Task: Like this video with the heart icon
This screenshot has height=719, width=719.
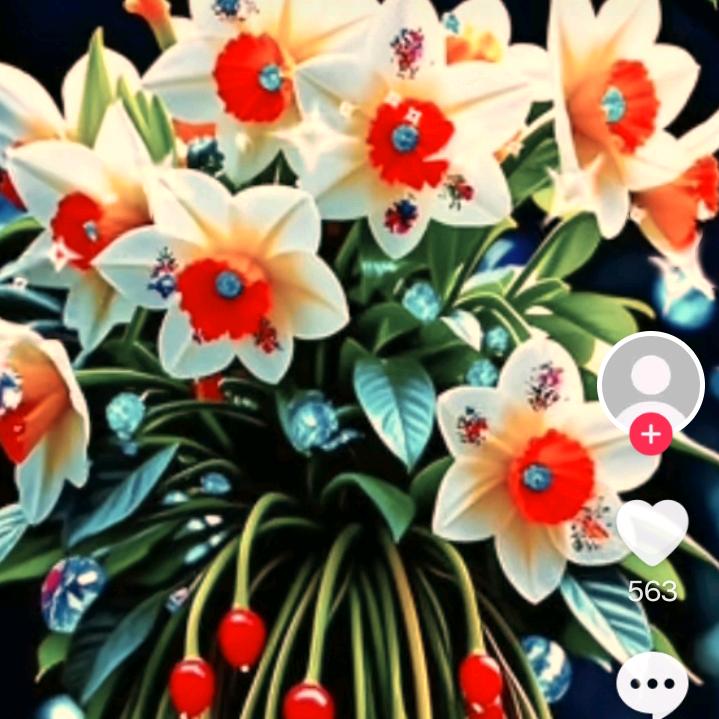Action: click(x=652, y=532)
